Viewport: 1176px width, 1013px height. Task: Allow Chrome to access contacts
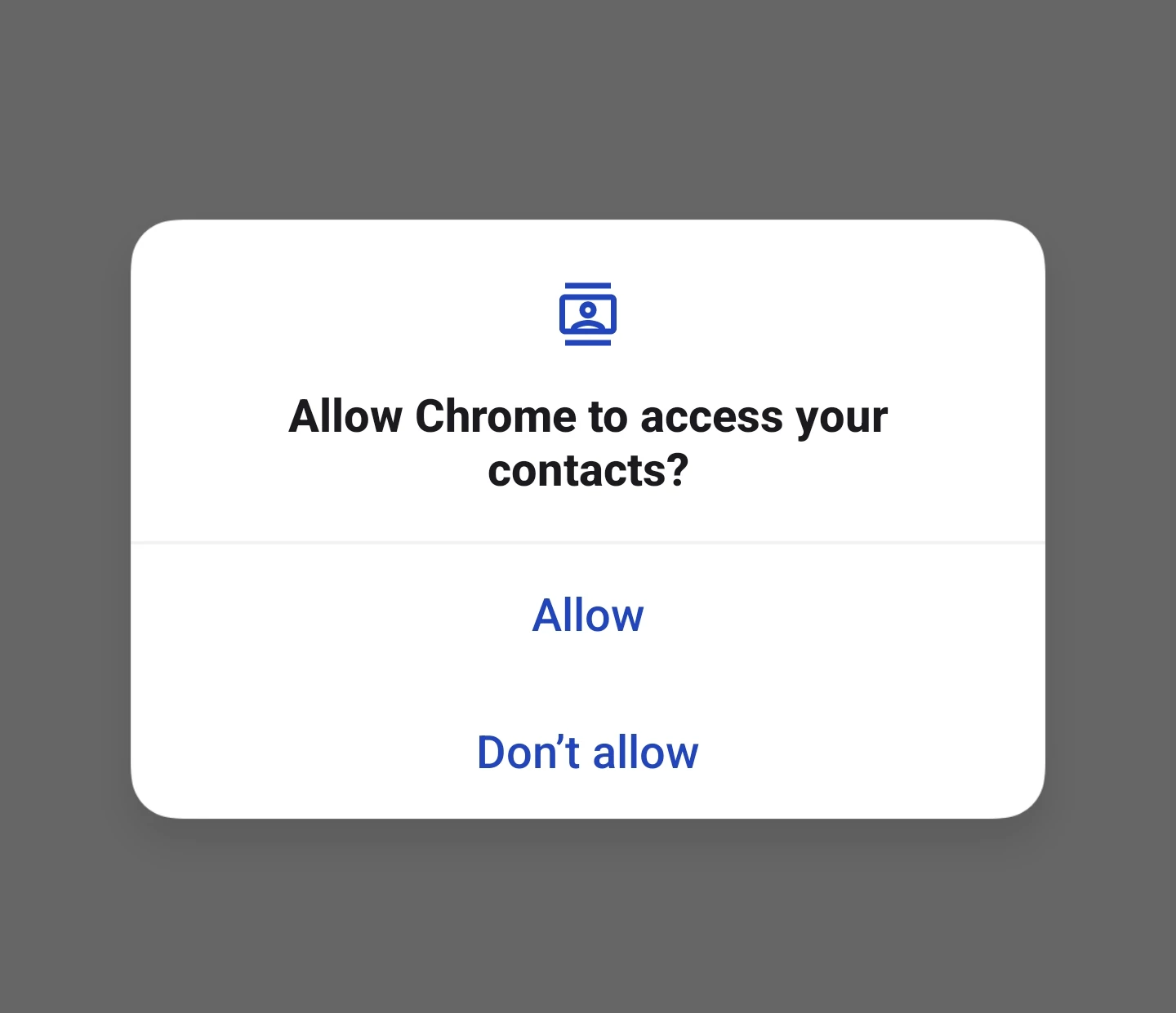[x=587, y=615]
